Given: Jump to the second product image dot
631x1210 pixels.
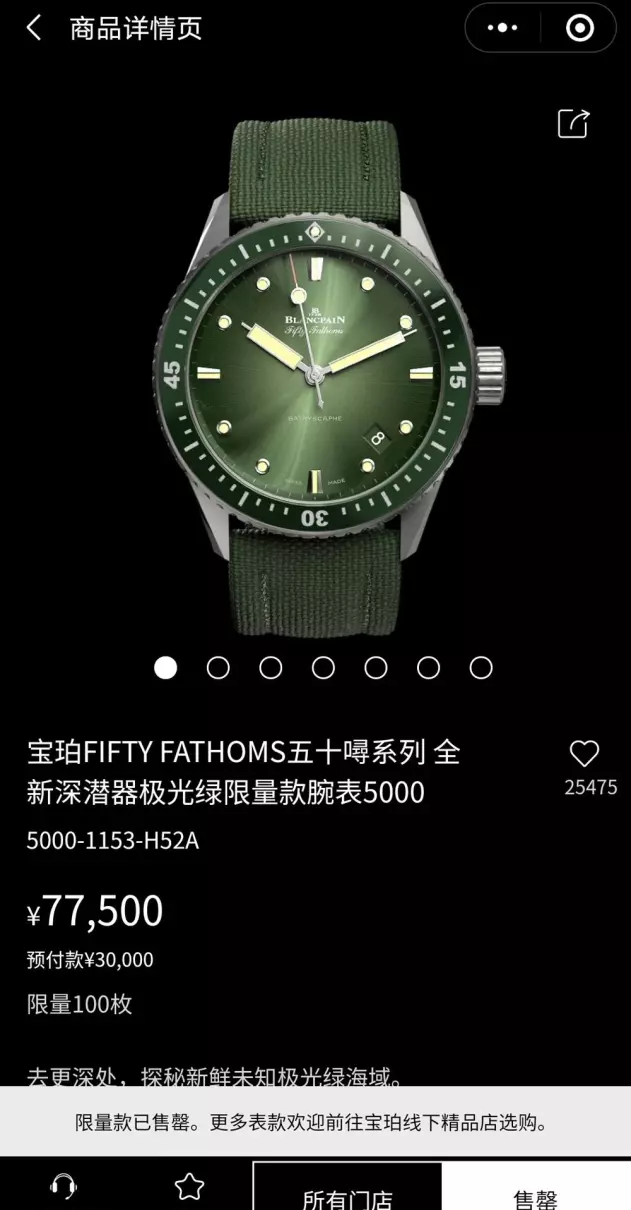Looking at the screenshot, I should click(x=218, y=667).
